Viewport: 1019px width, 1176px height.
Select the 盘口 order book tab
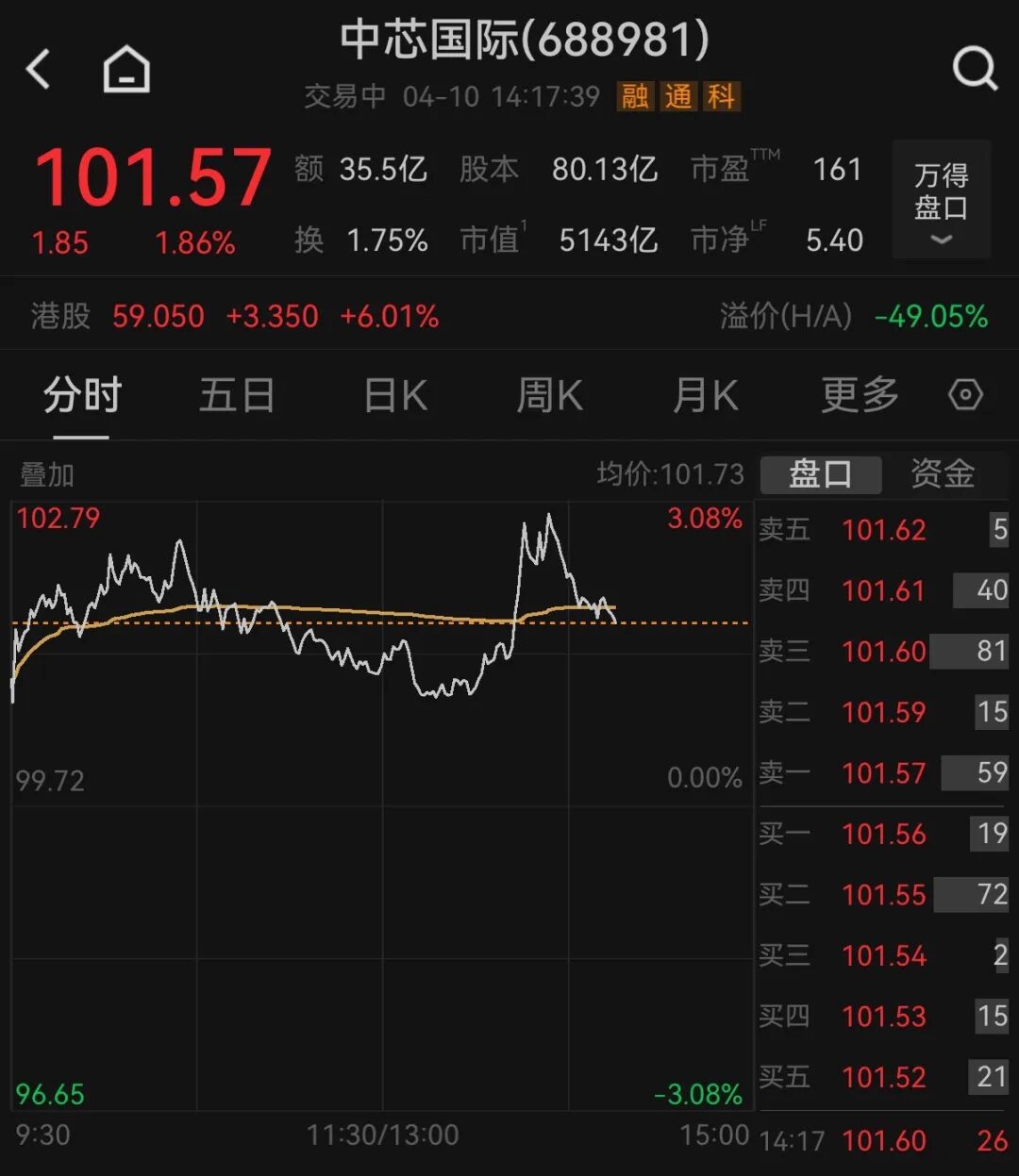tap(820, 474)
